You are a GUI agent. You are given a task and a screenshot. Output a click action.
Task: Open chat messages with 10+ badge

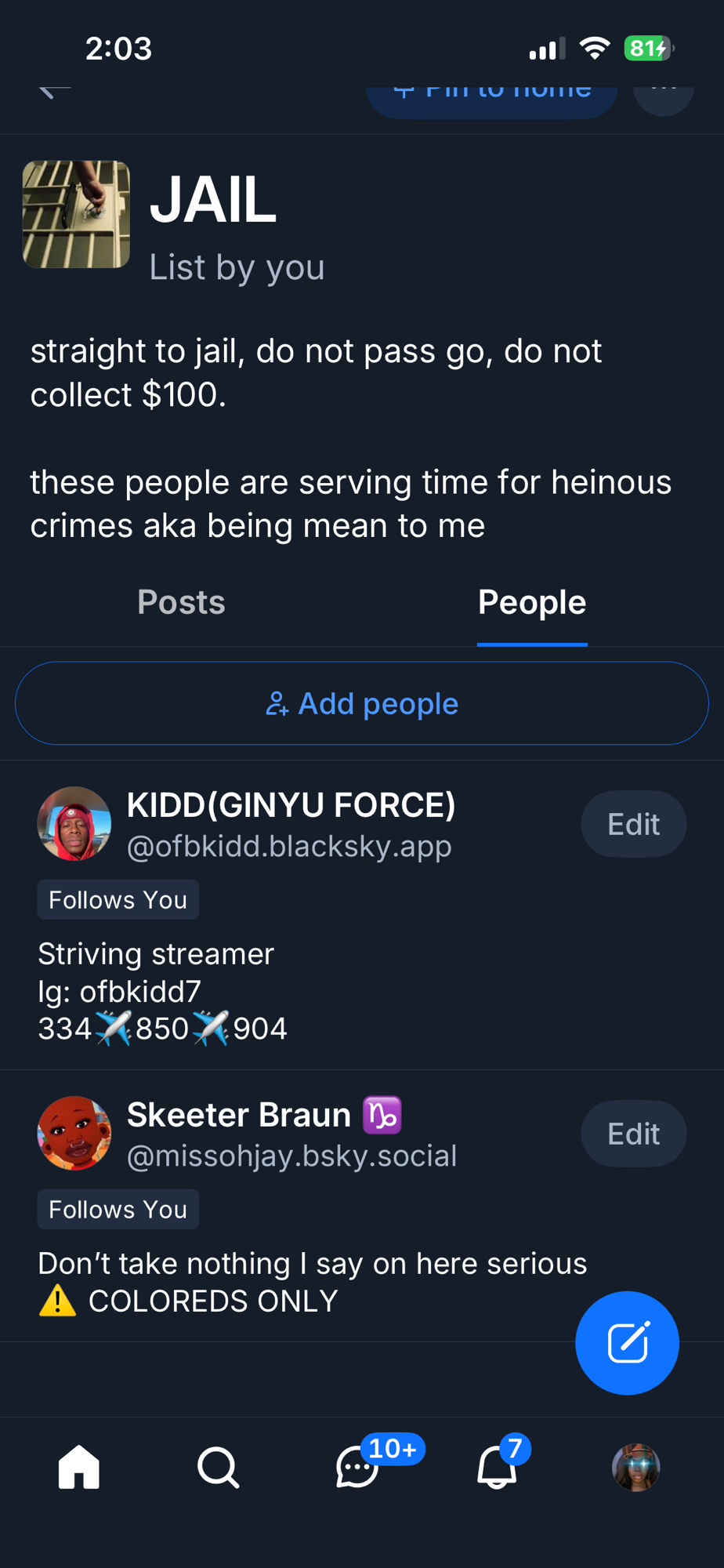(x=358, y=1467)
